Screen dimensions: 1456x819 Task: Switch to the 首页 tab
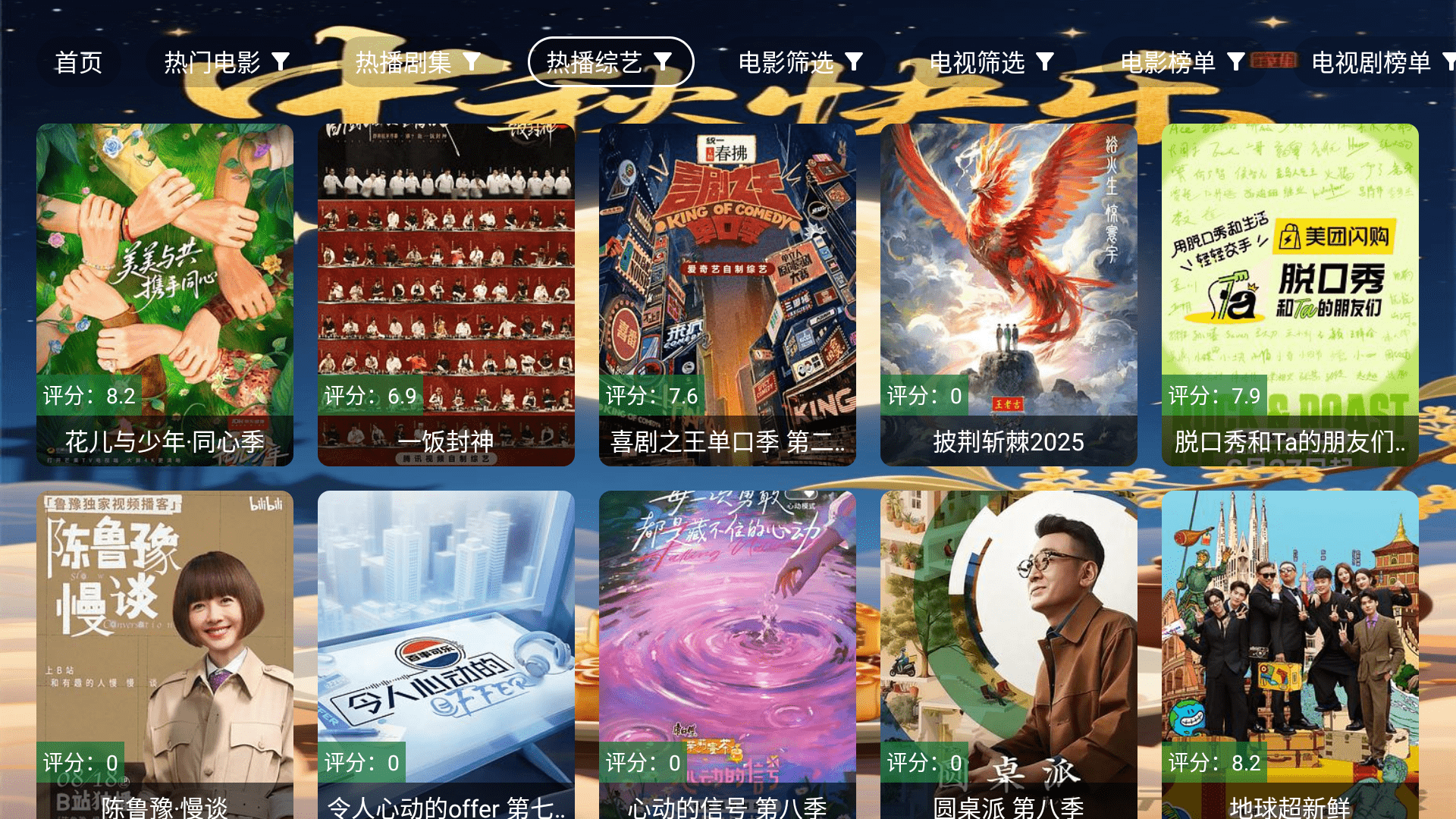[78, 62]
